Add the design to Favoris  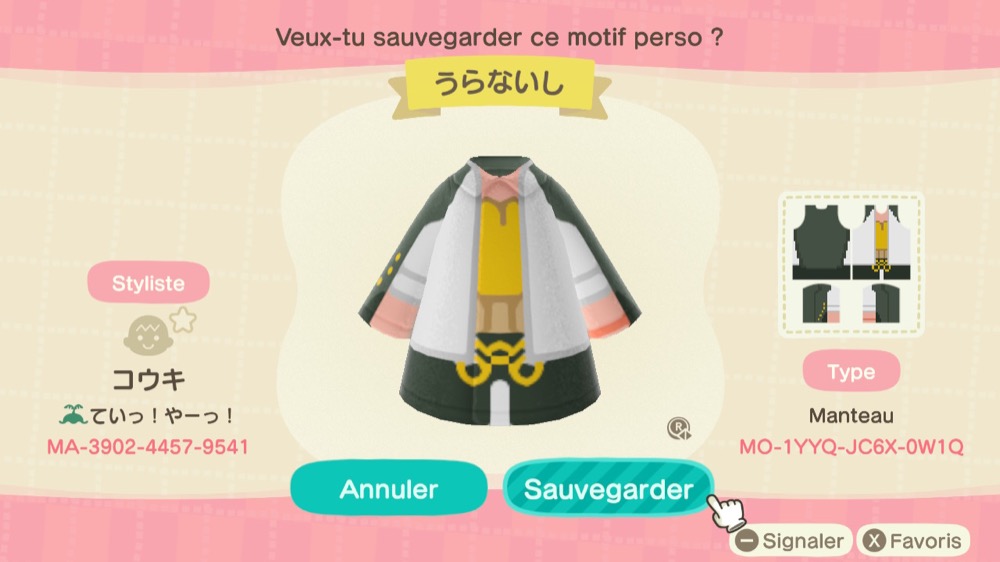(x=914, y=541)
